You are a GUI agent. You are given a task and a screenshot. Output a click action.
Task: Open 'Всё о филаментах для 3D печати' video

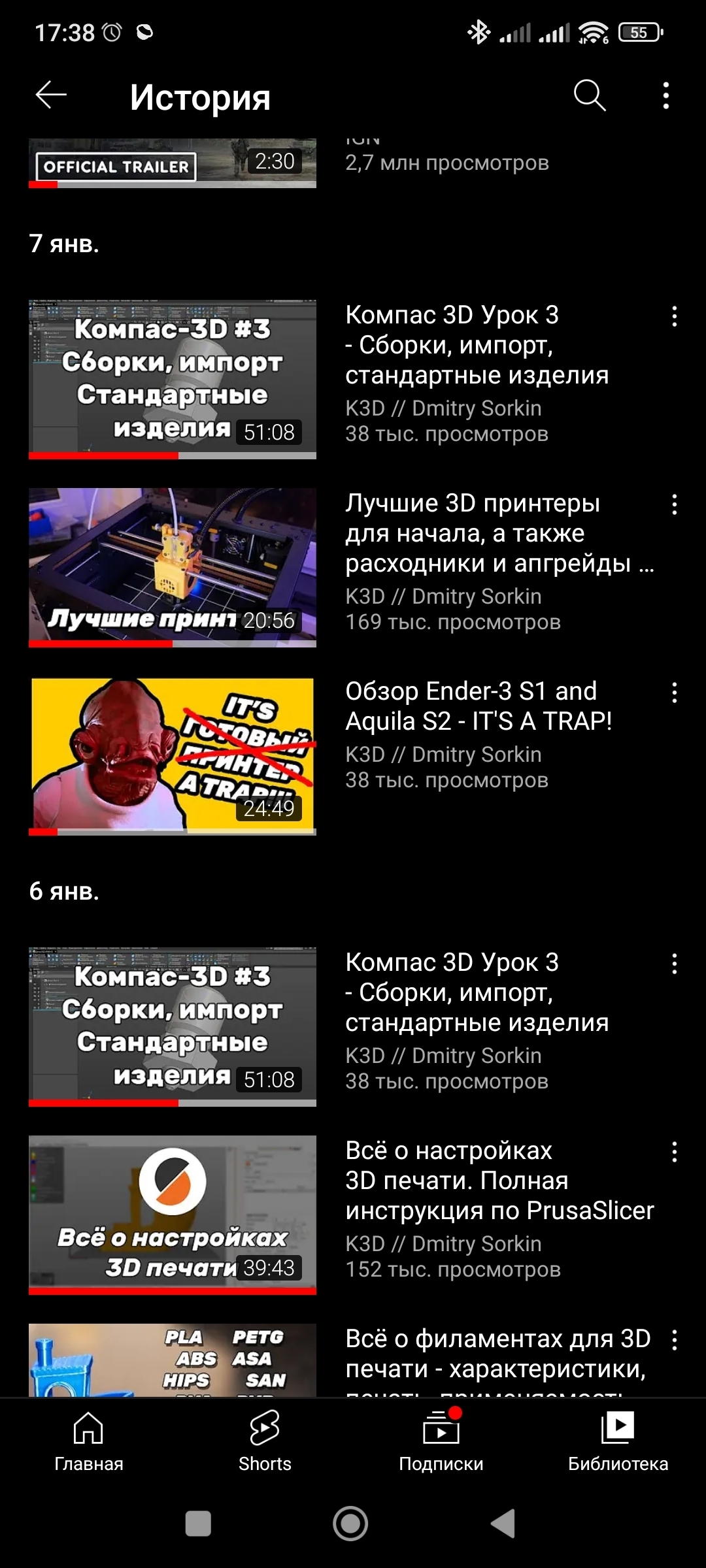pos(173,1360)
